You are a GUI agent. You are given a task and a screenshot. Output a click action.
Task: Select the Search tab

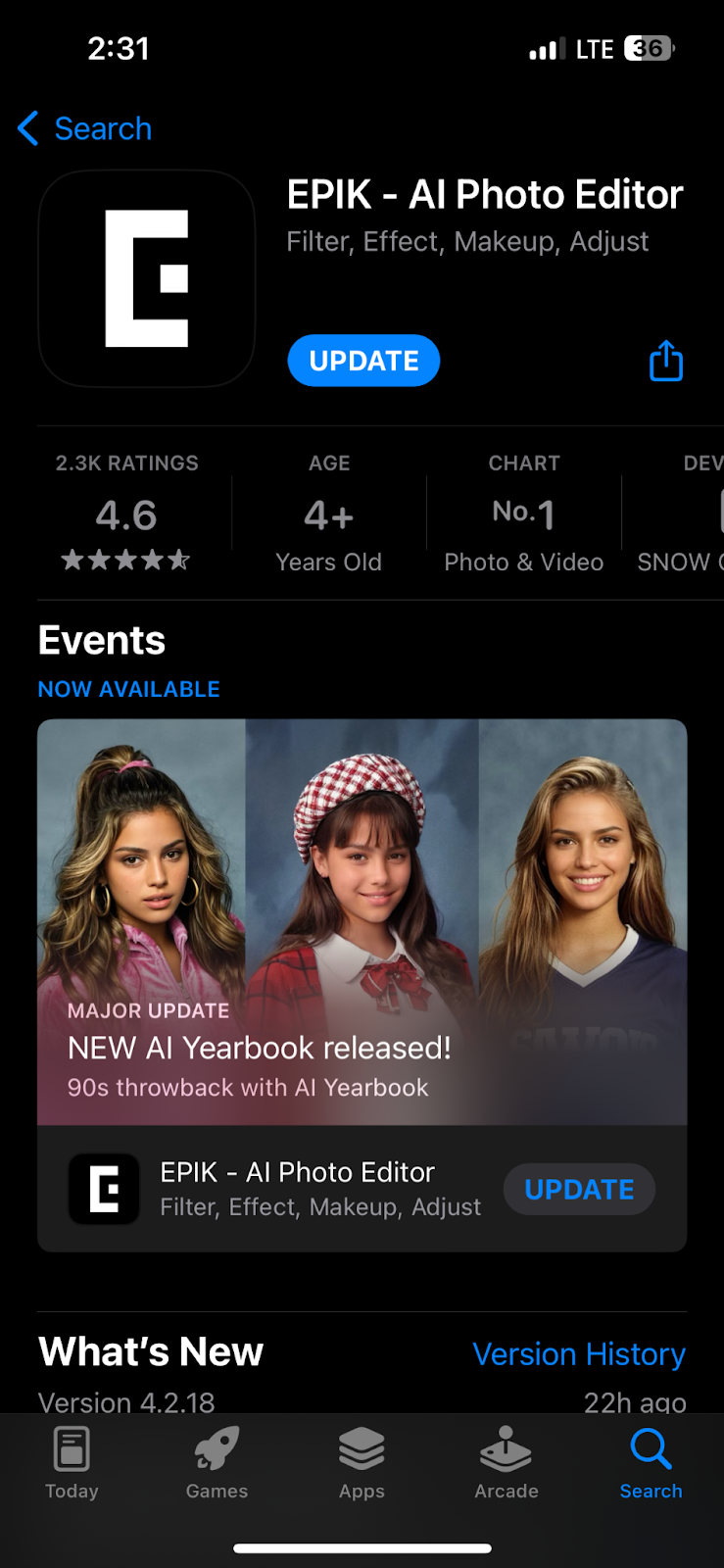tap(651, 1463)
